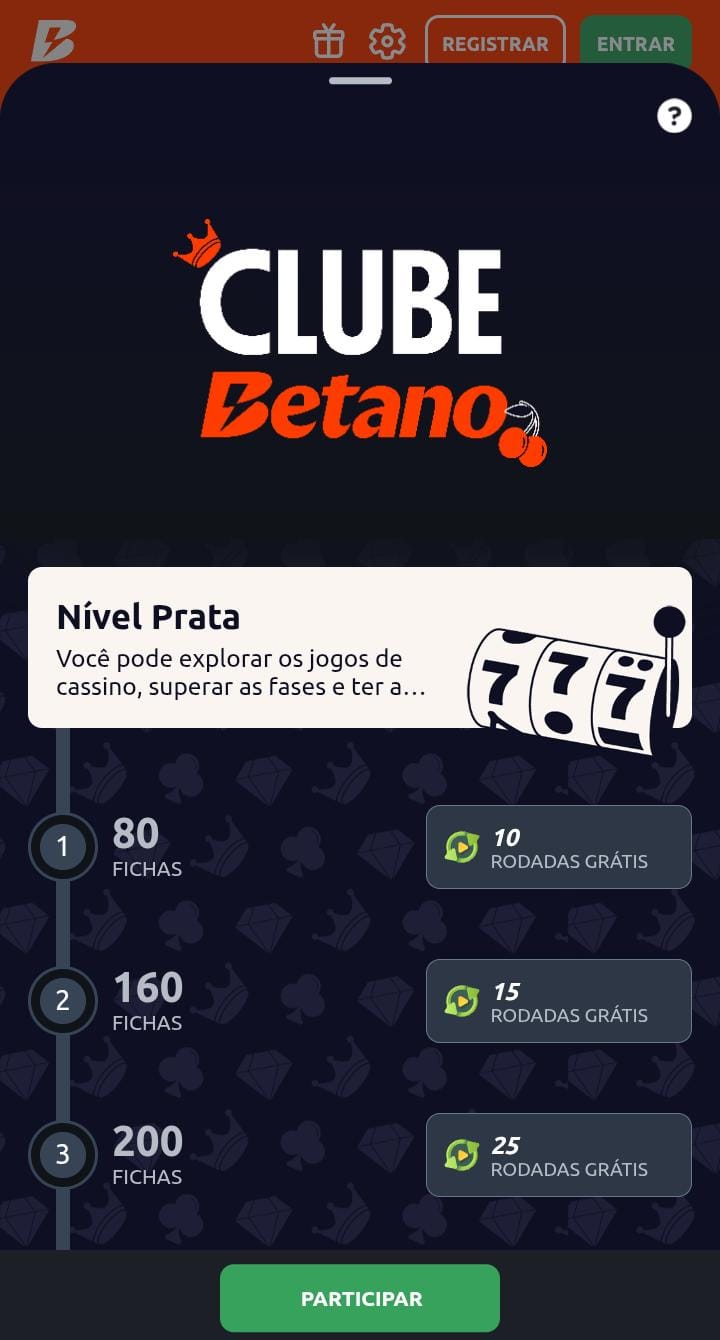Open the REGISTRAR button
Image resolution: width=720 pixels, height=1340 pixels.
click(495, 41)
